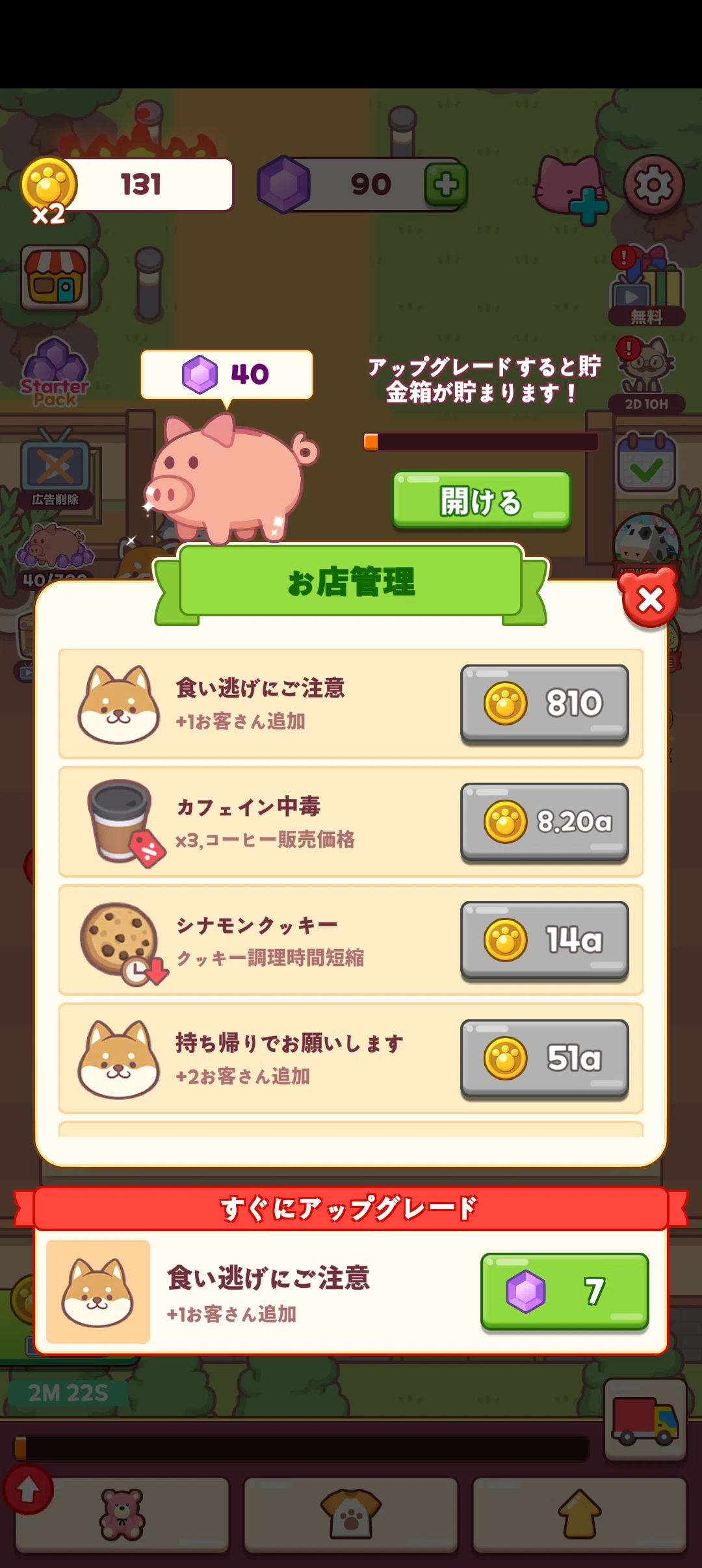This screenshot has height=1568, width=702.
Task: Open the settings gear
Action: [x=653, y=186]
